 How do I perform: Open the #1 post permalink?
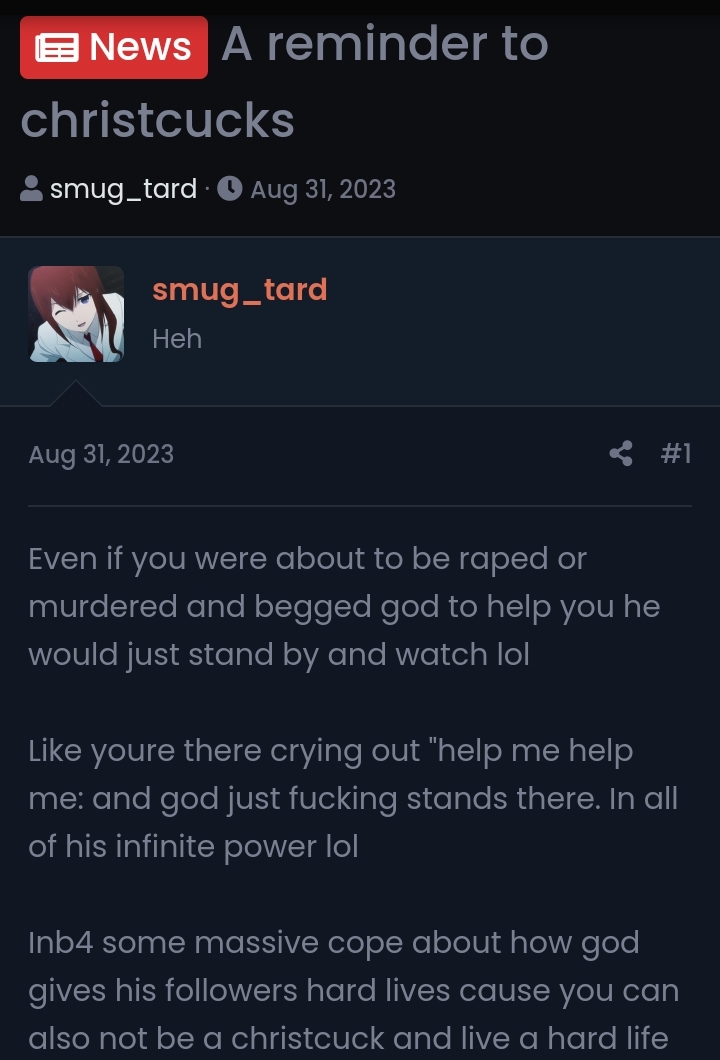(676, 454)
